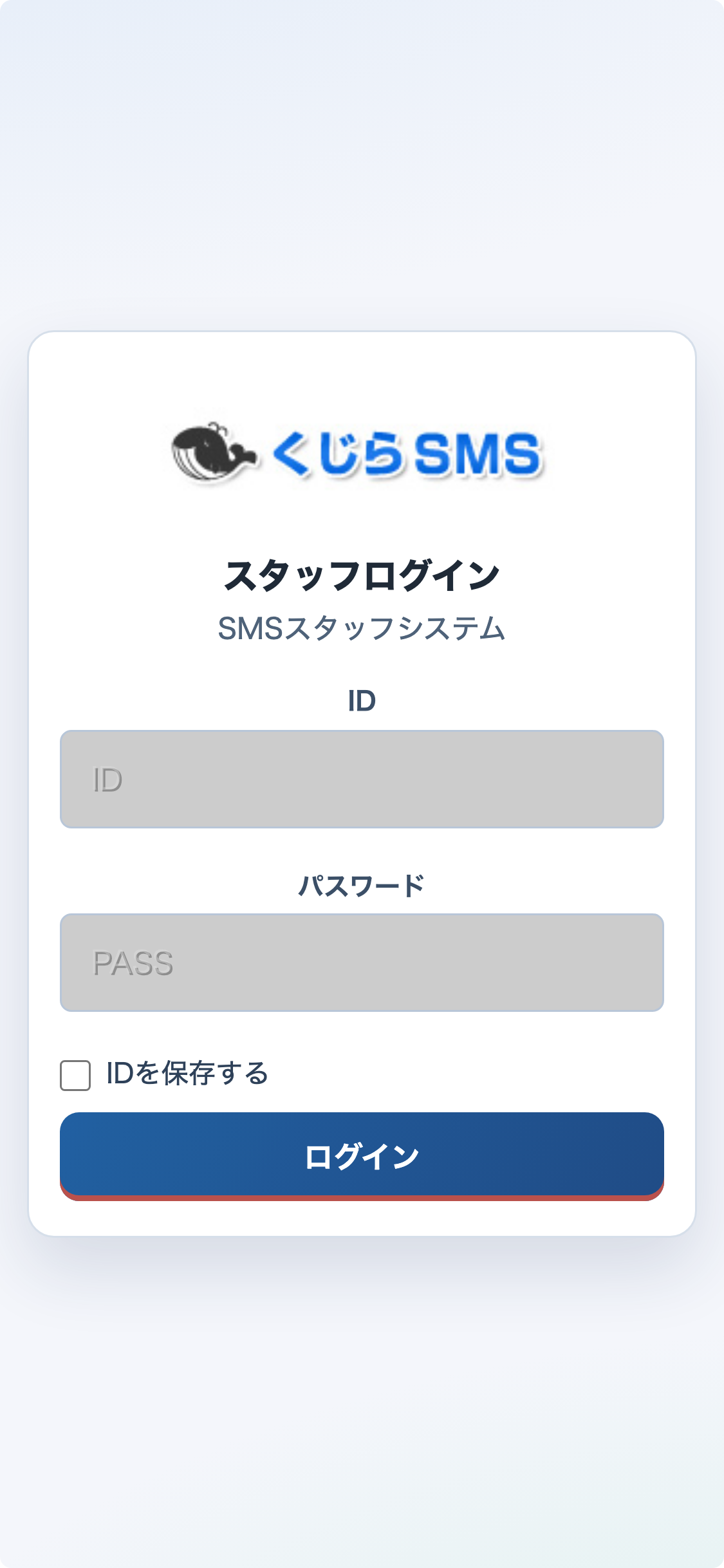The width and height of the screenshot is (724, 1568).
Task: Click the SMSスタッフシステム subtitle
Action: (362, 628)
